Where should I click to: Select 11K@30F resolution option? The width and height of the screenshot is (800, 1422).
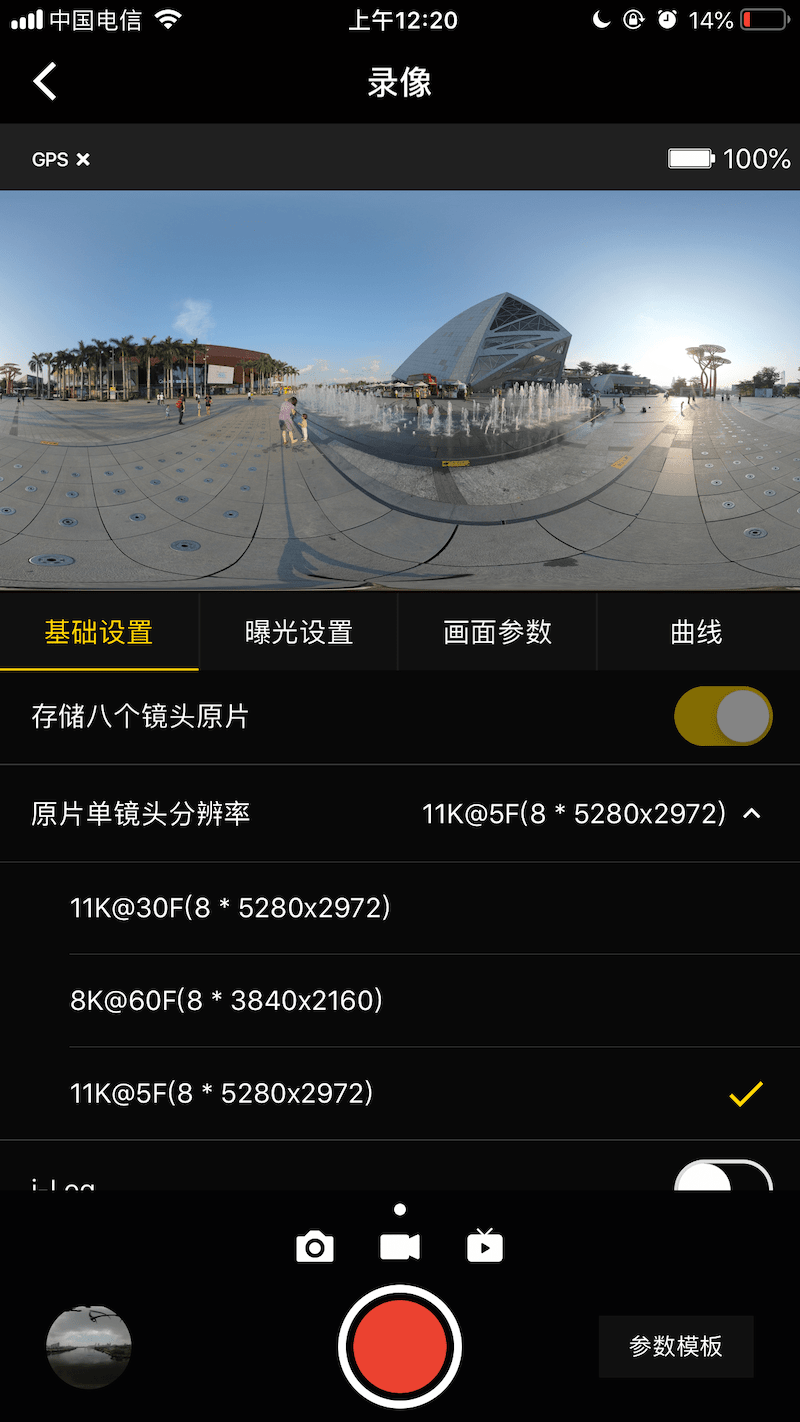230,908
